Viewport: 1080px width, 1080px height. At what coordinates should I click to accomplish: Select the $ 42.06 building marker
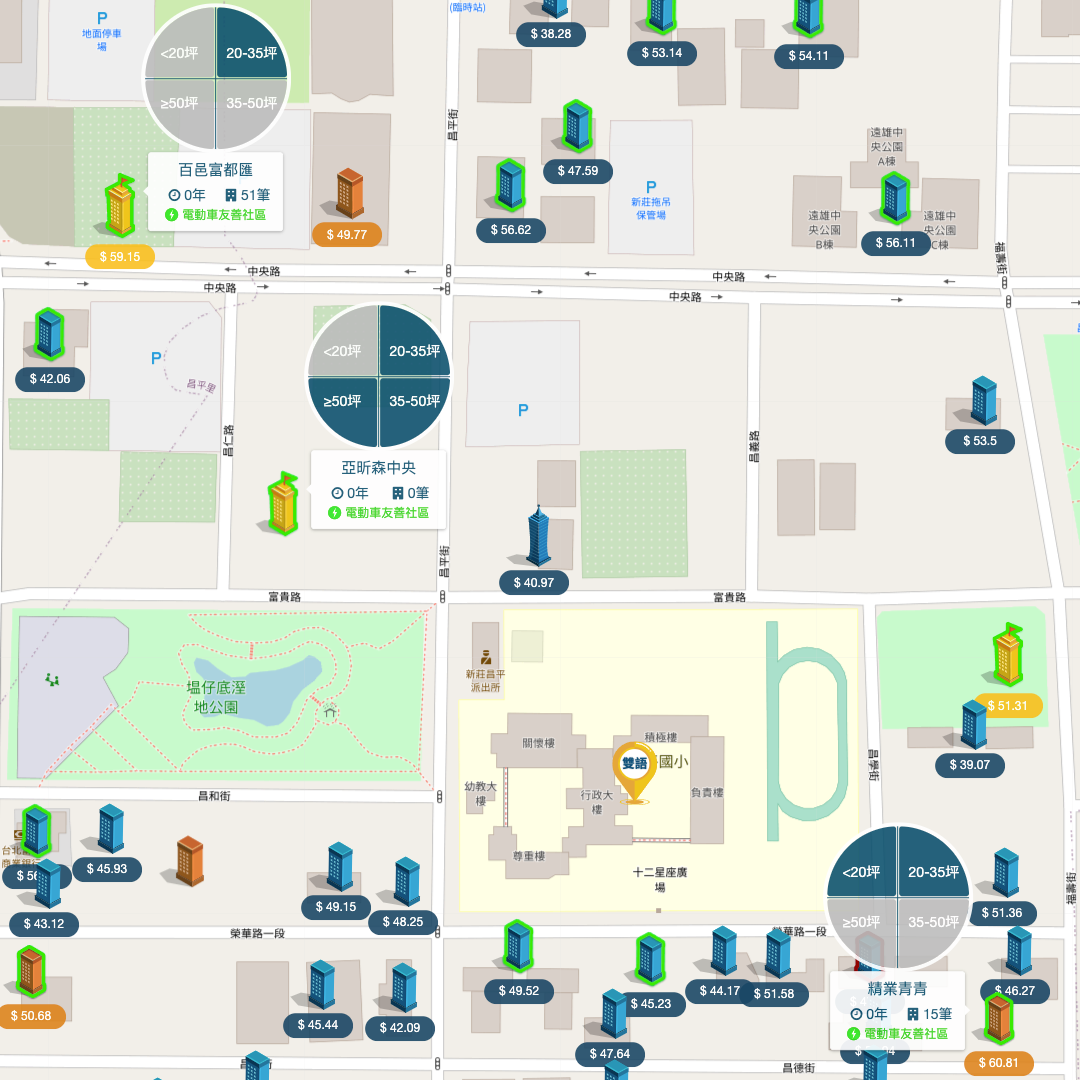[x=50, y=379]
